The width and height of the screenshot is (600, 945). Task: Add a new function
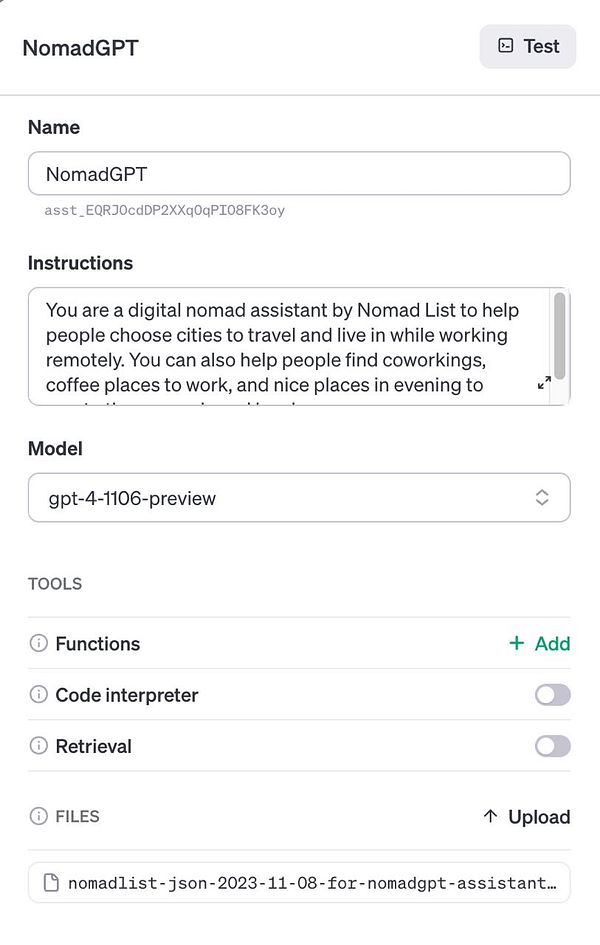[x=539, y=644]
